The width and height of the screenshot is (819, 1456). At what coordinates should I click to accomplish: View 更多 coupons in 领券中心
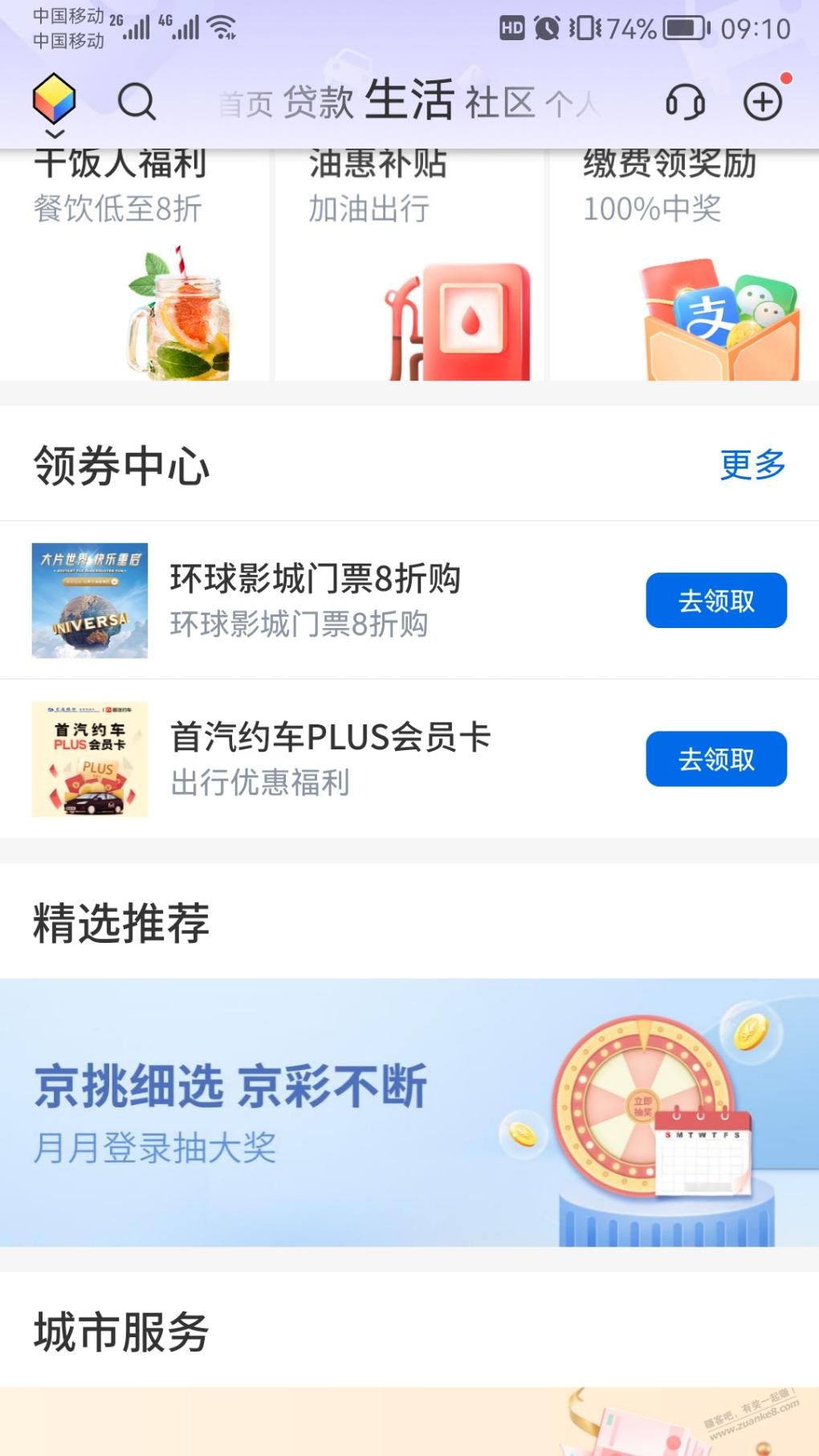click(x=752, y=465)
